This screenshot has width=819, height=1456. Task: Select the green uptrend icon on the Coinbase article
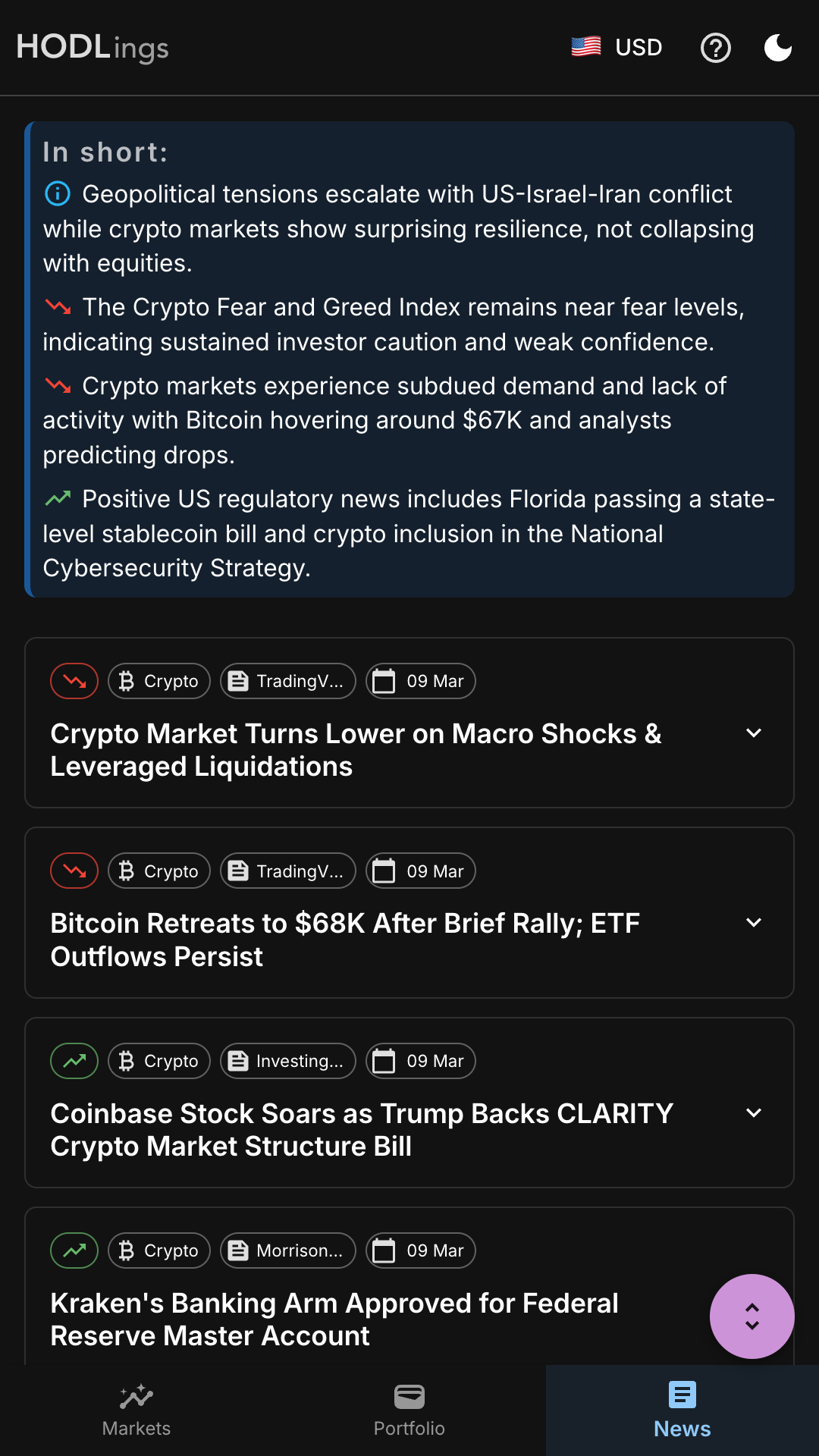[74, 1061]
